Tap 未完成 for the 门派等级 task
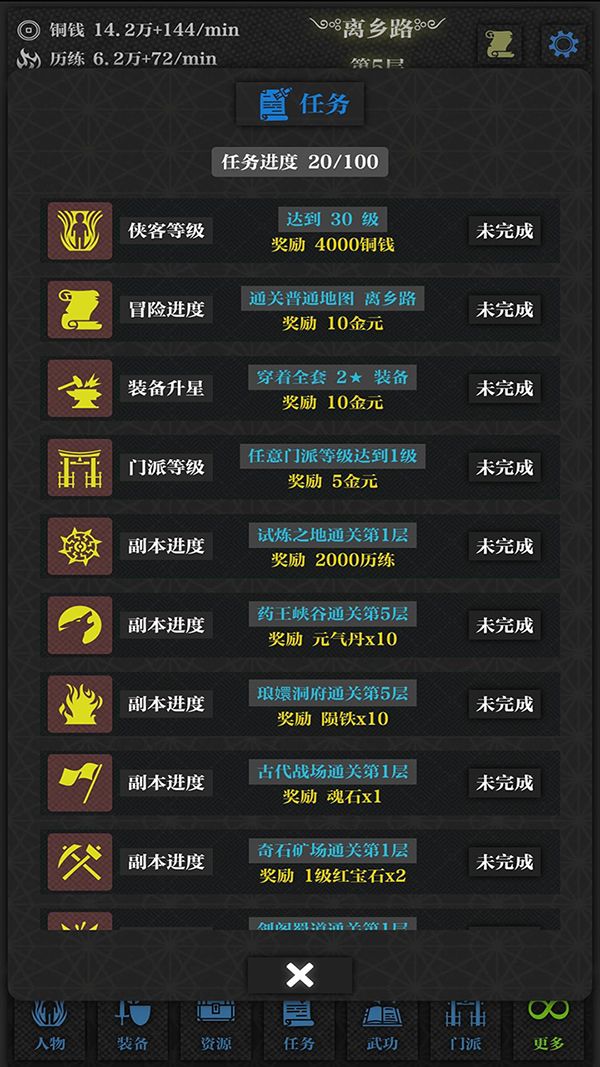 coord(505,467)
